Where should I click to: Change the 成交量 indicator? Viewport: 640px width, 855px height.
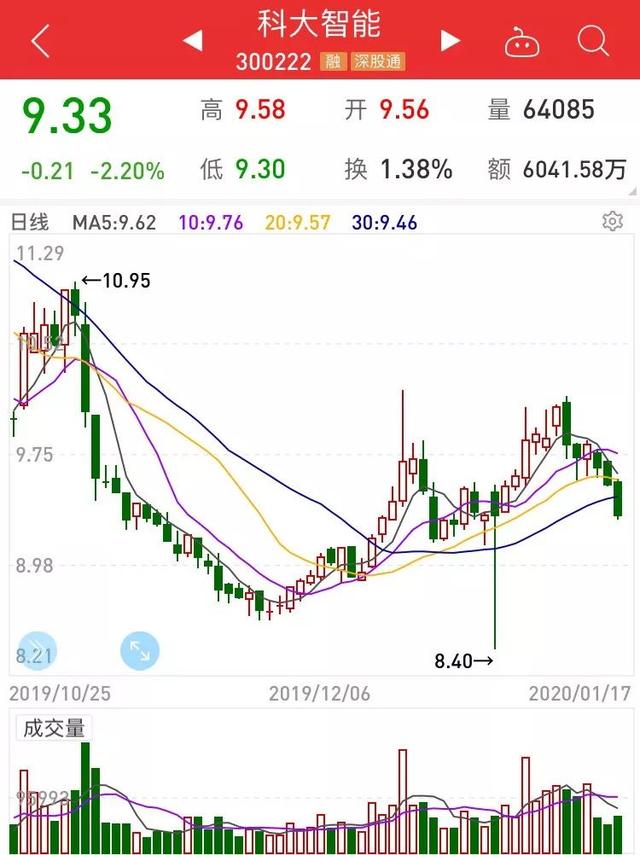point(54,729)
